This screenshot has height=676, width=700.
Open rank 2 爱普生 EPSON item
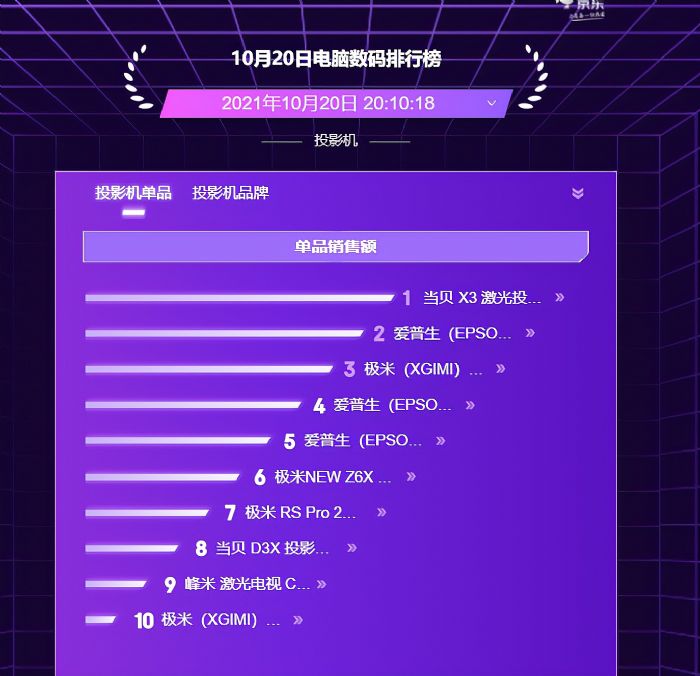[x=452, y=334]
